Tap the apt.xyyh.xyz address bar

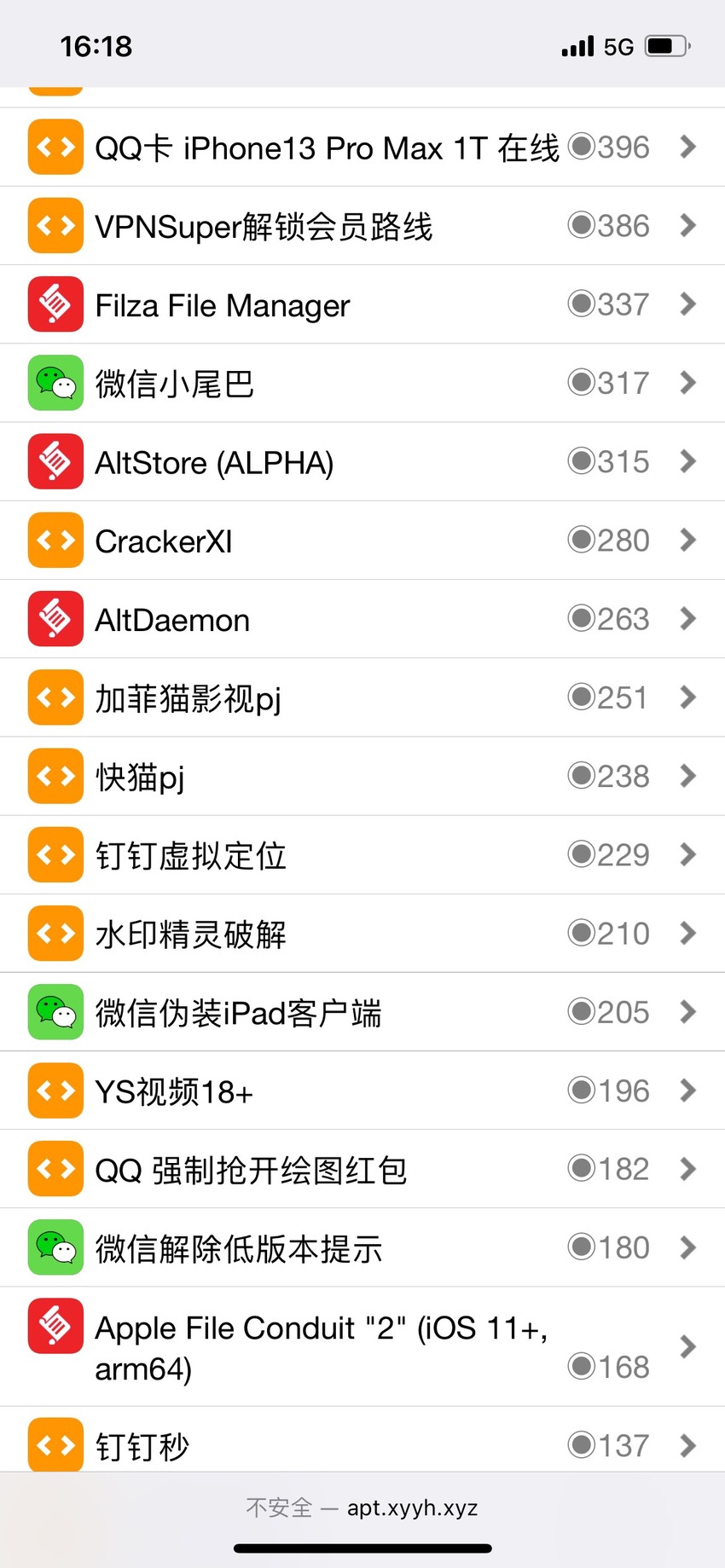(x=362, y=1507)
